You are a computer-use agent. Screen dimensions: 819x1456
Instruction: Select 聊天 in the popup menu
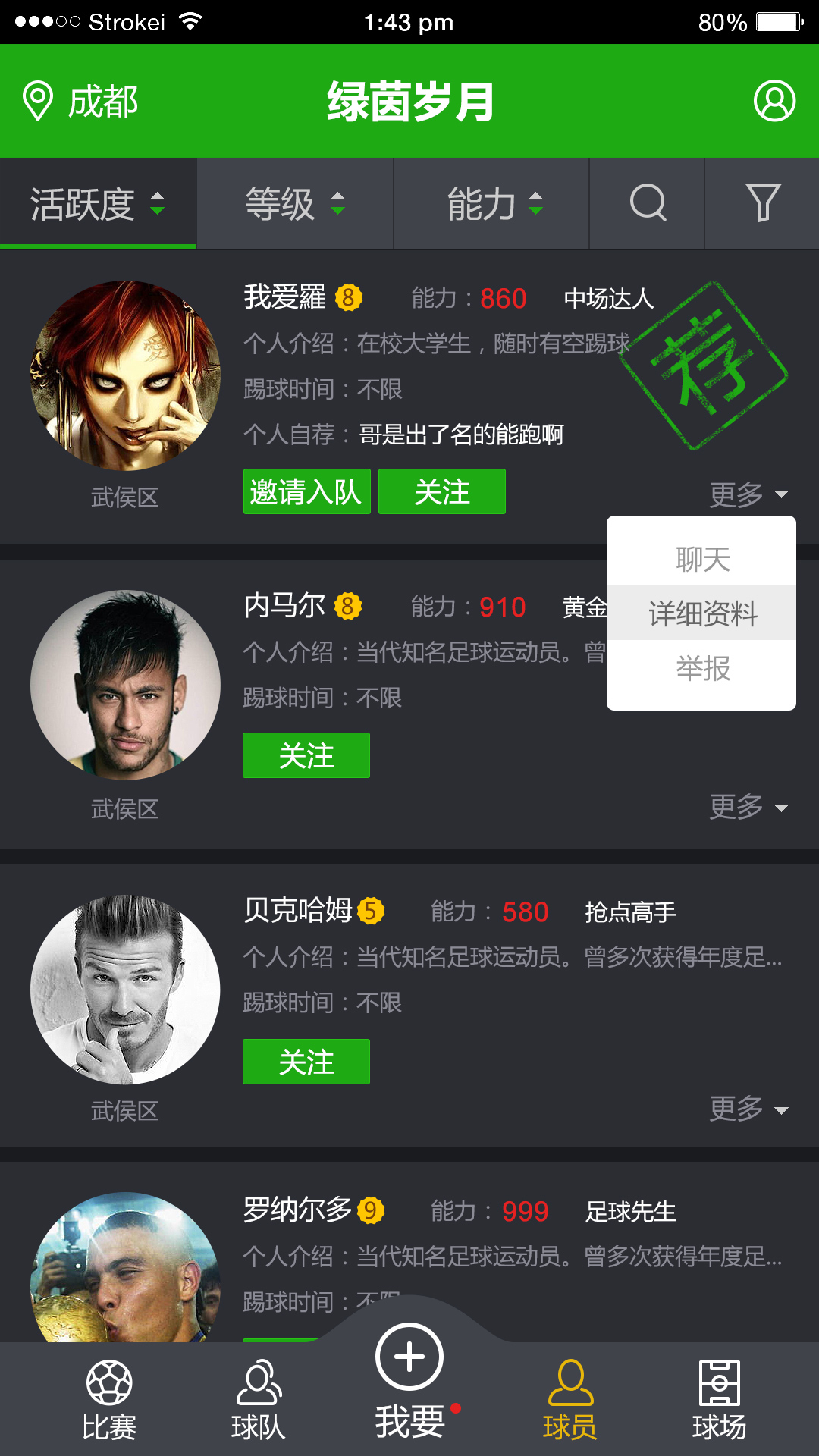tap(702, 560)
